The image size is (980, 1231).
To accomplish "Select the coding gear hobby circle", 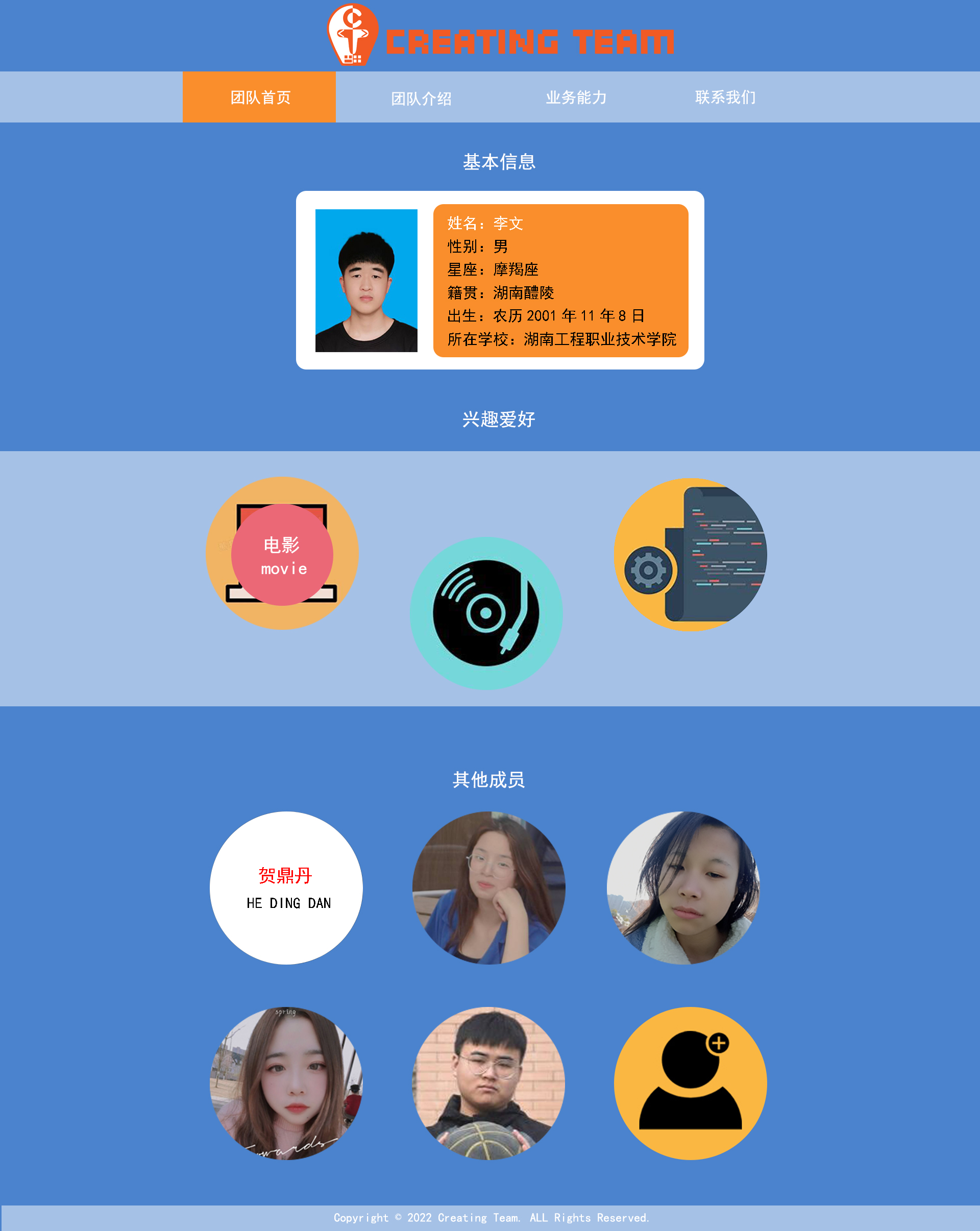I will (x=690, y=554).
